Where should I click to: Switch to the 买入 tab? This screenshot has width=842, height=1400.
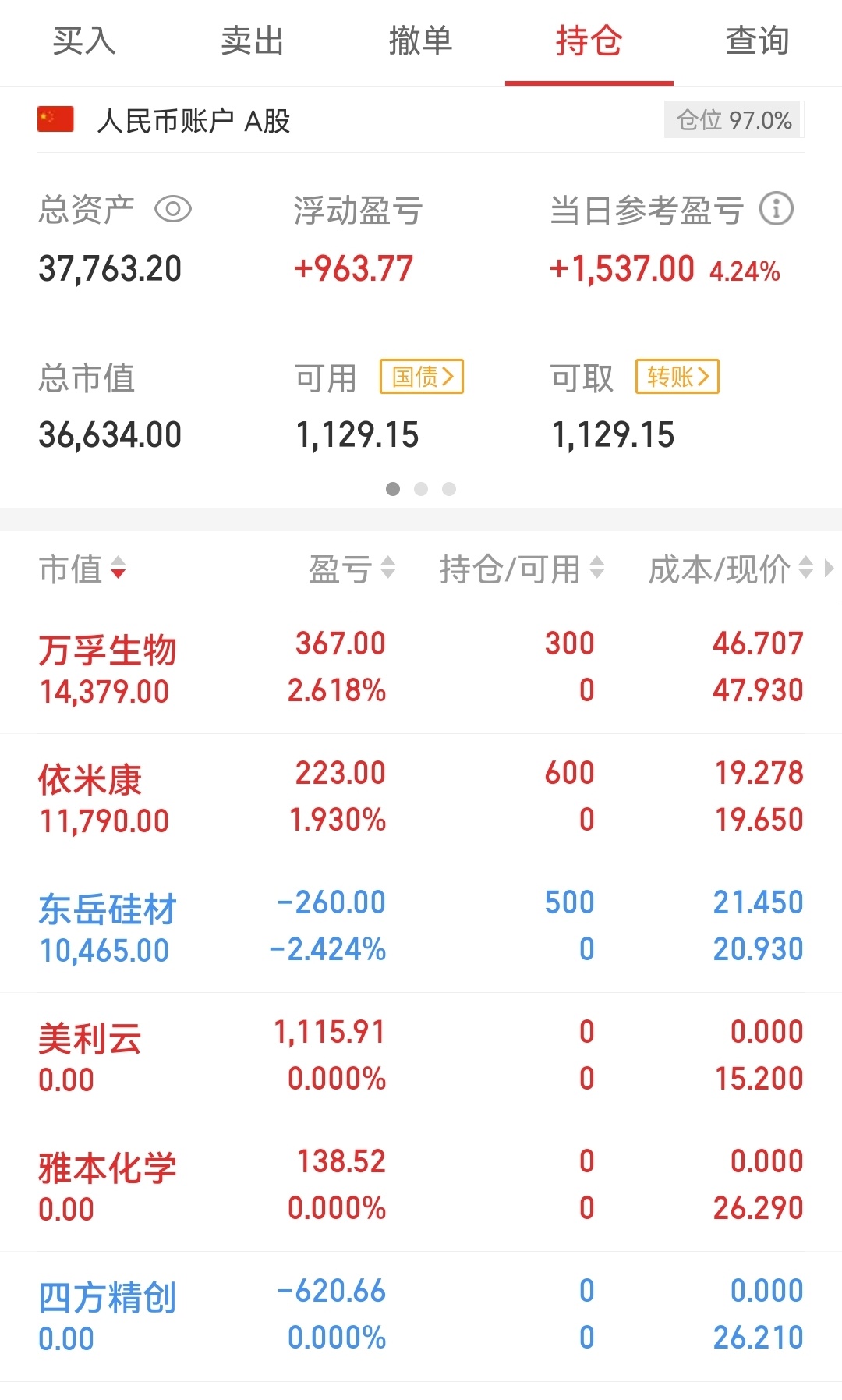pos(84,41)
